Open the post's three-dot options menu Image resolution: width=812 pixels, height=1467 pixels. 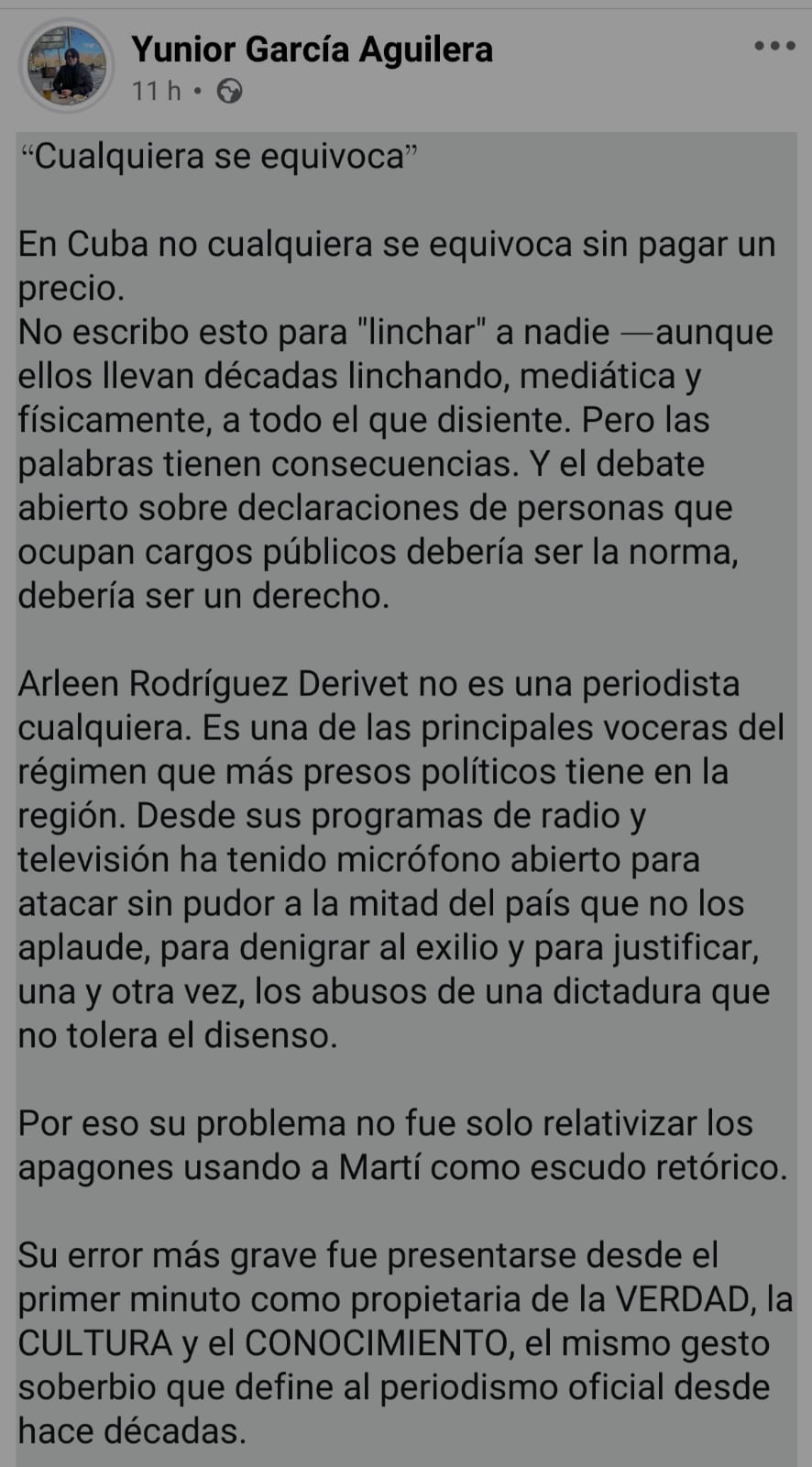click(774, 46)
